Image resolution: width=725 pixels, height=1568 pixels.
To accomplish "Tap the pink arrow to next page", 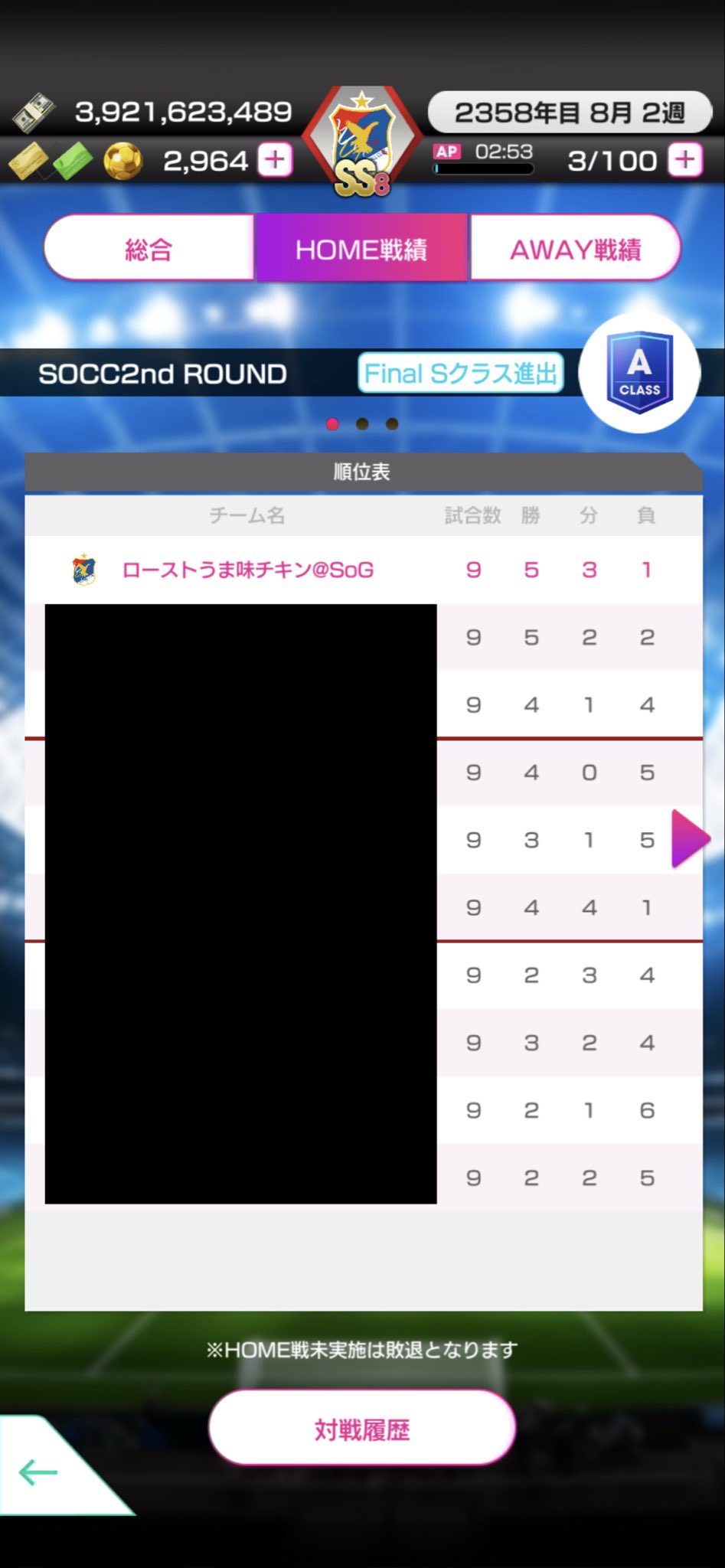I will pos(691,839).
